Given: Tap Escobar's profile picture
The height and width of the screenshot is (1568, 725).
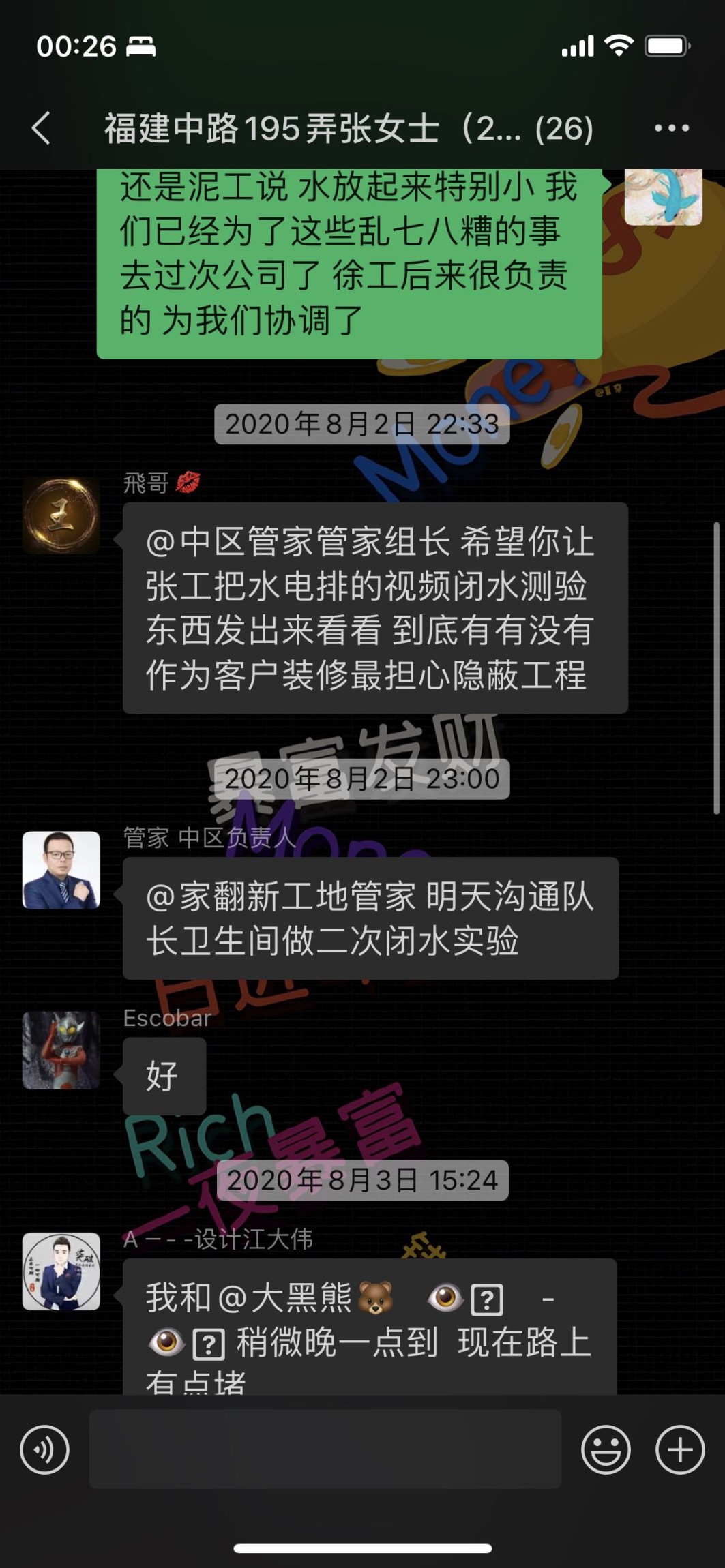Looking at the screenshot, I should click(x=61, y=1050).
